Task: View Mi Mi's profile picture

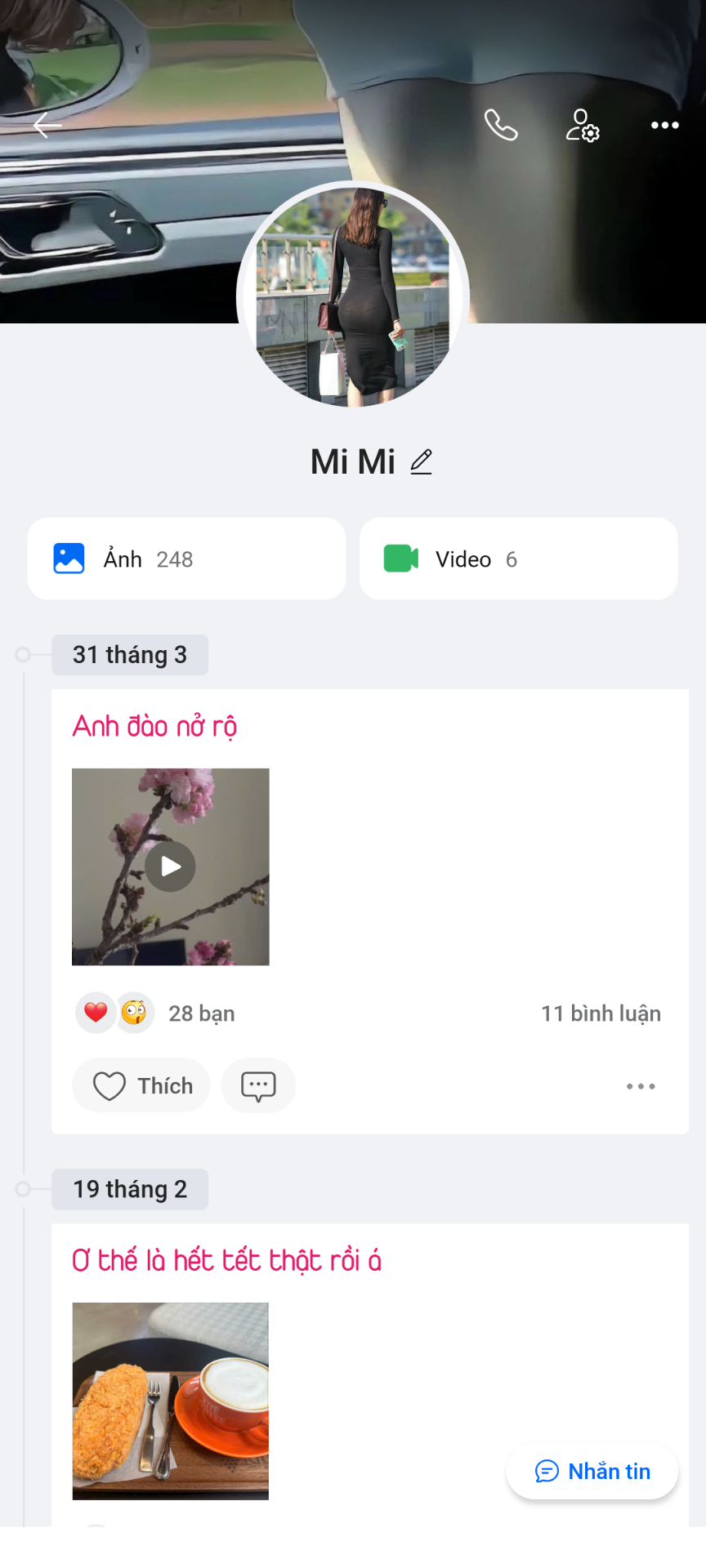Action: coord(352,296)
